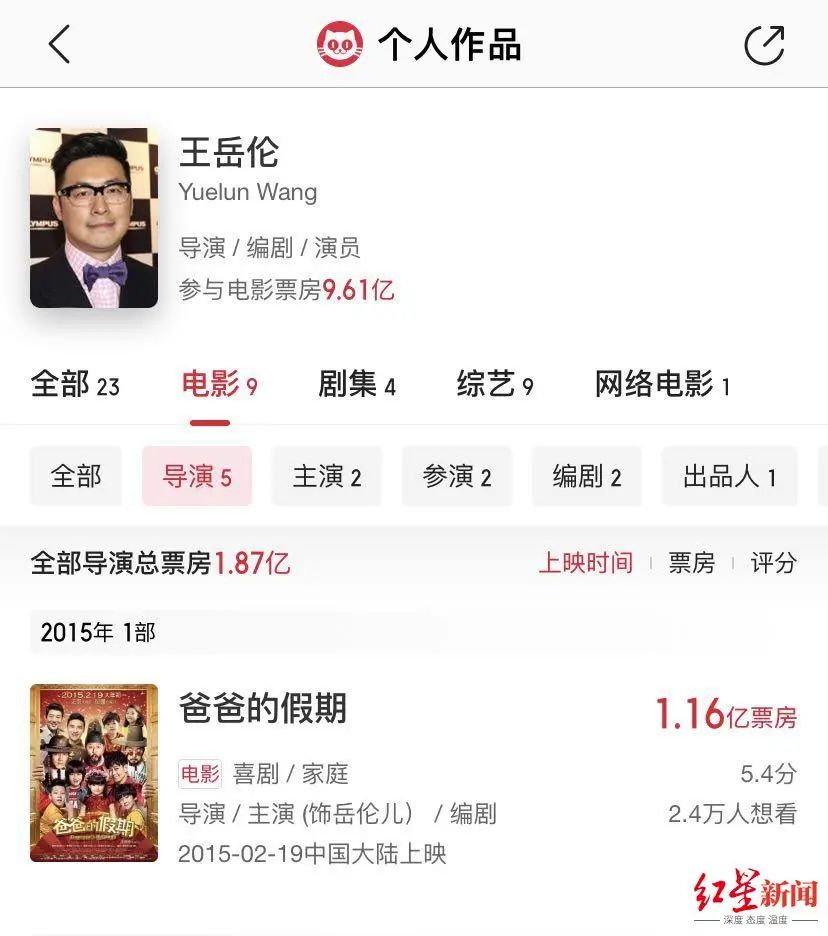The image size is (828, 936).
Task: Filter films by 编剧 role
Action: tap(587, 477)
